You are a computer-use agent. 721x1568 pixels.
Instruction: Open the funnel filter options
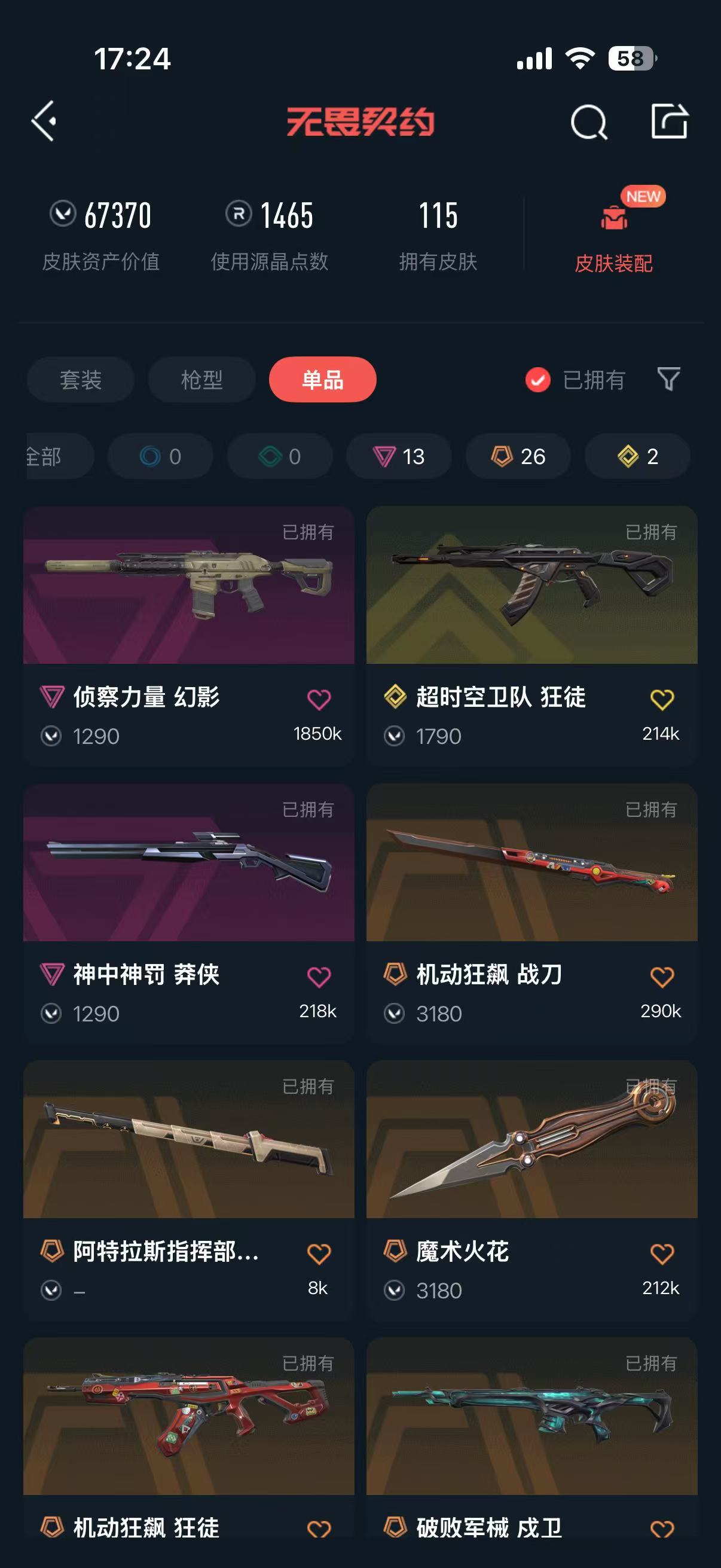coord(668,379)
